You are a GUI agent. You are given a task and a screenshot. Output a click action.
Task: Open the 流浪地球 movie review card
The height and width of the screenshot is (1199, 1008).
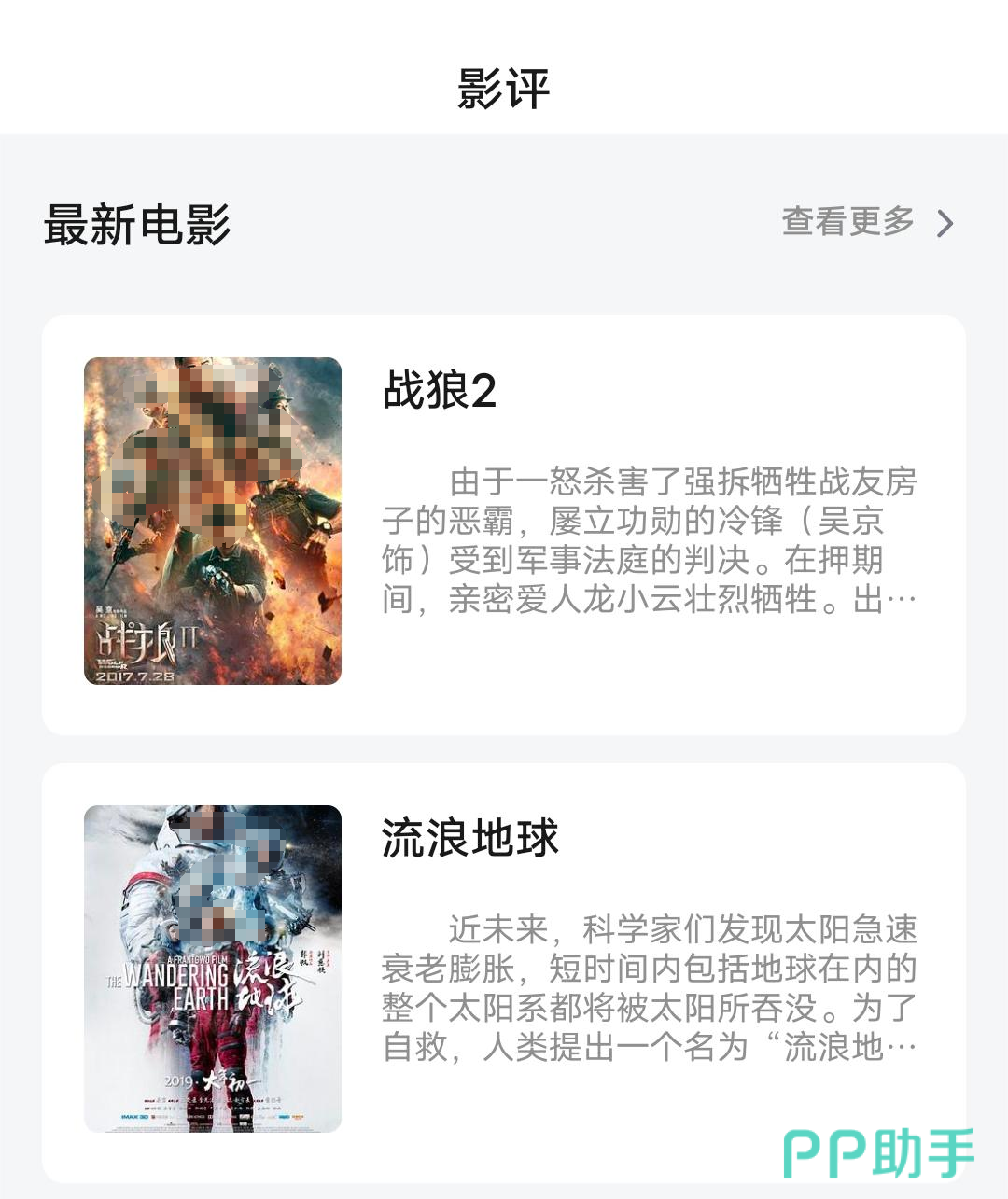pos(504,970)
